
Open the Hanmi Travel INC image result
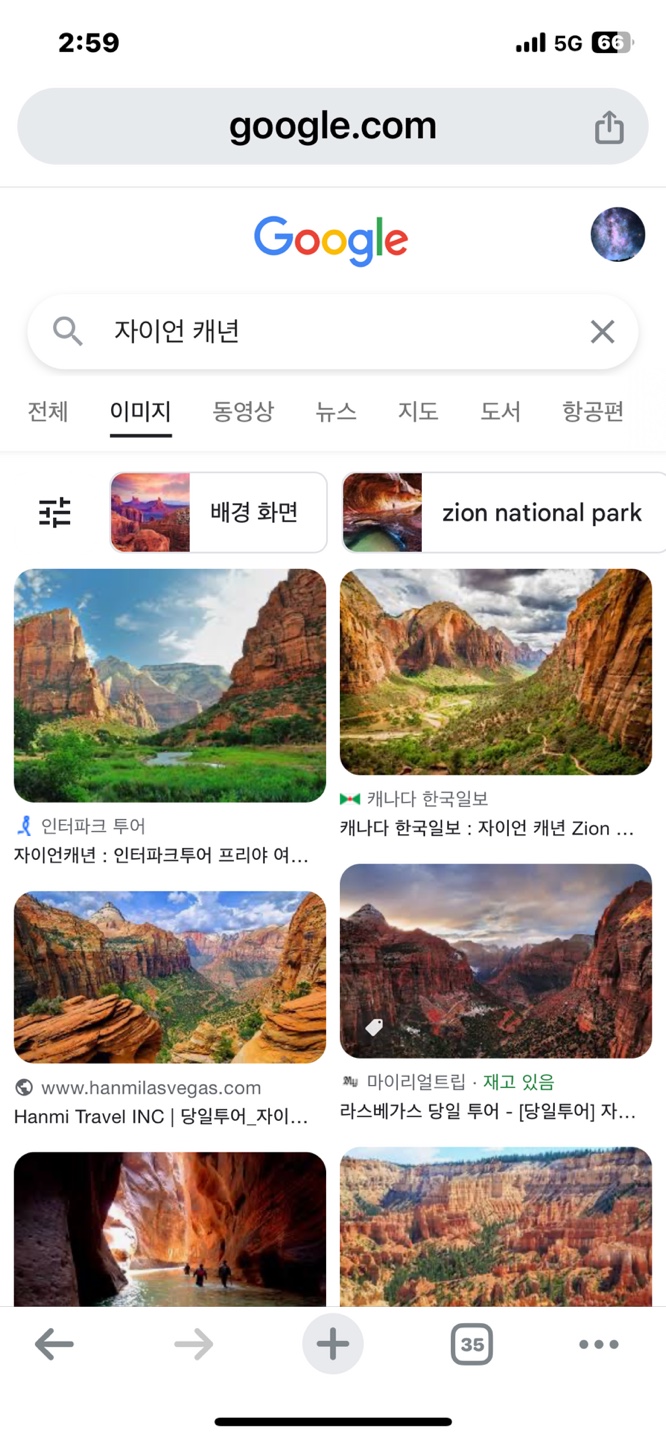click(170, 977)
